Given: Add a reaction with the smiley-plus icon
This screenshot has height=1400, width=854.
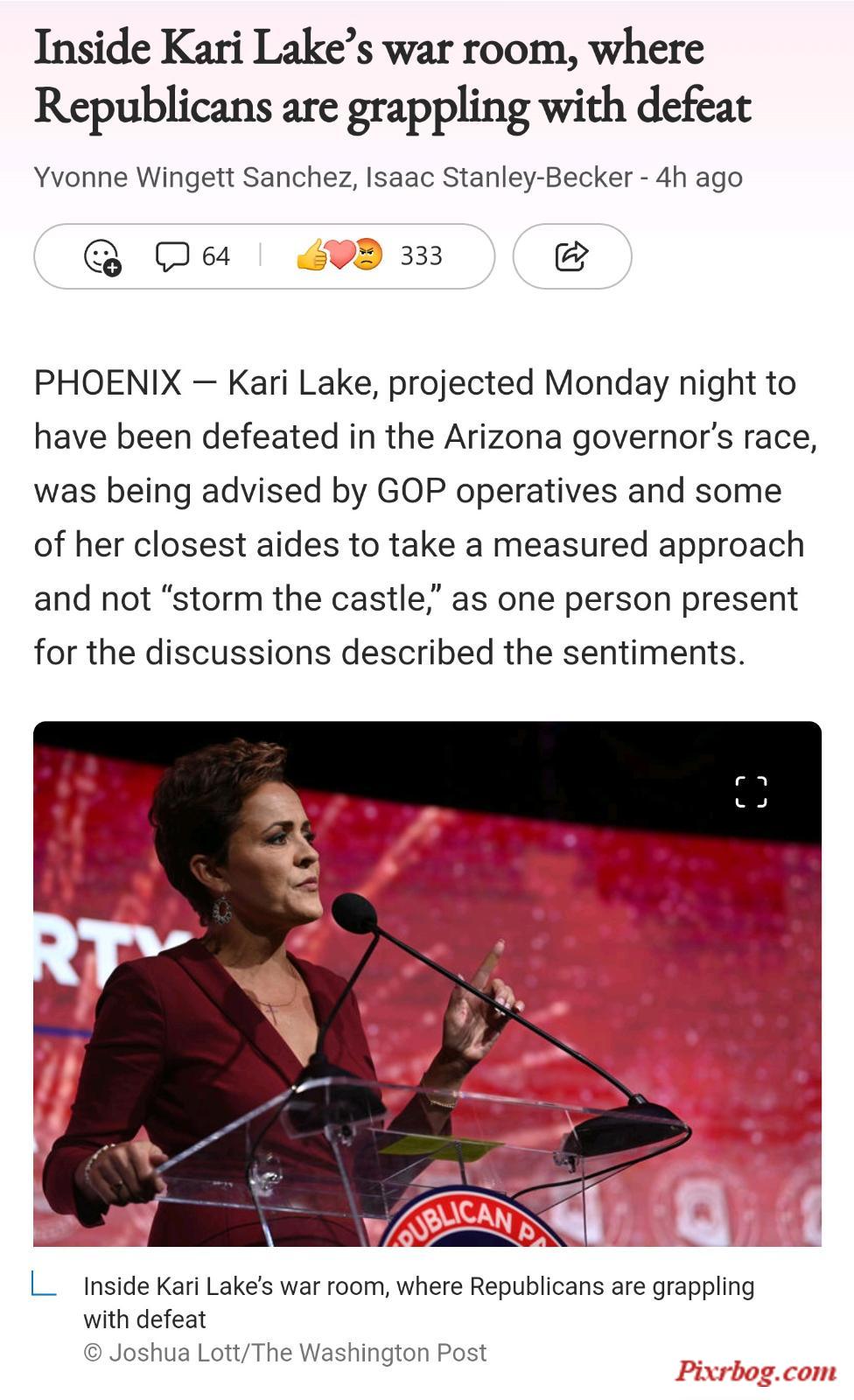Looking at the screenshot, I should (x=101, y=256).
